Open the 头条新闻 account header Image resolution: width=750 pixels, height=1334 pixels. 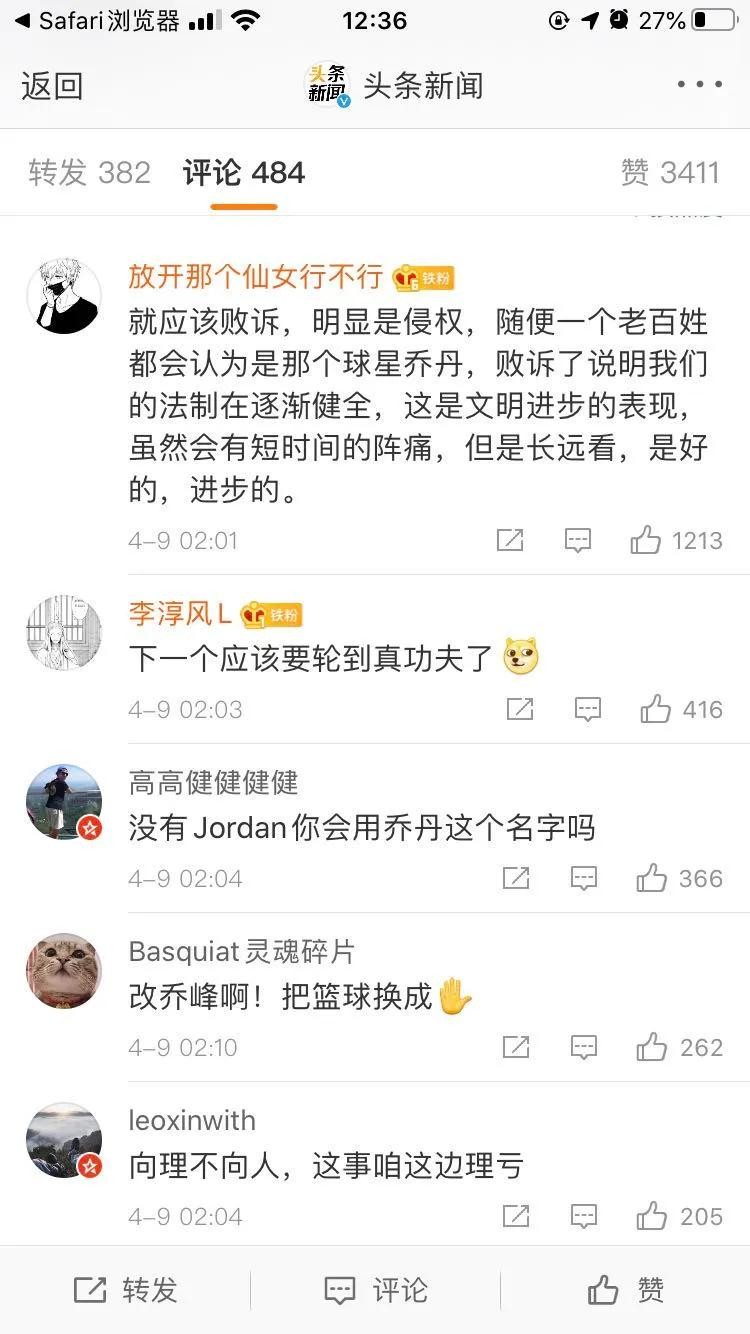coord(394,86)
